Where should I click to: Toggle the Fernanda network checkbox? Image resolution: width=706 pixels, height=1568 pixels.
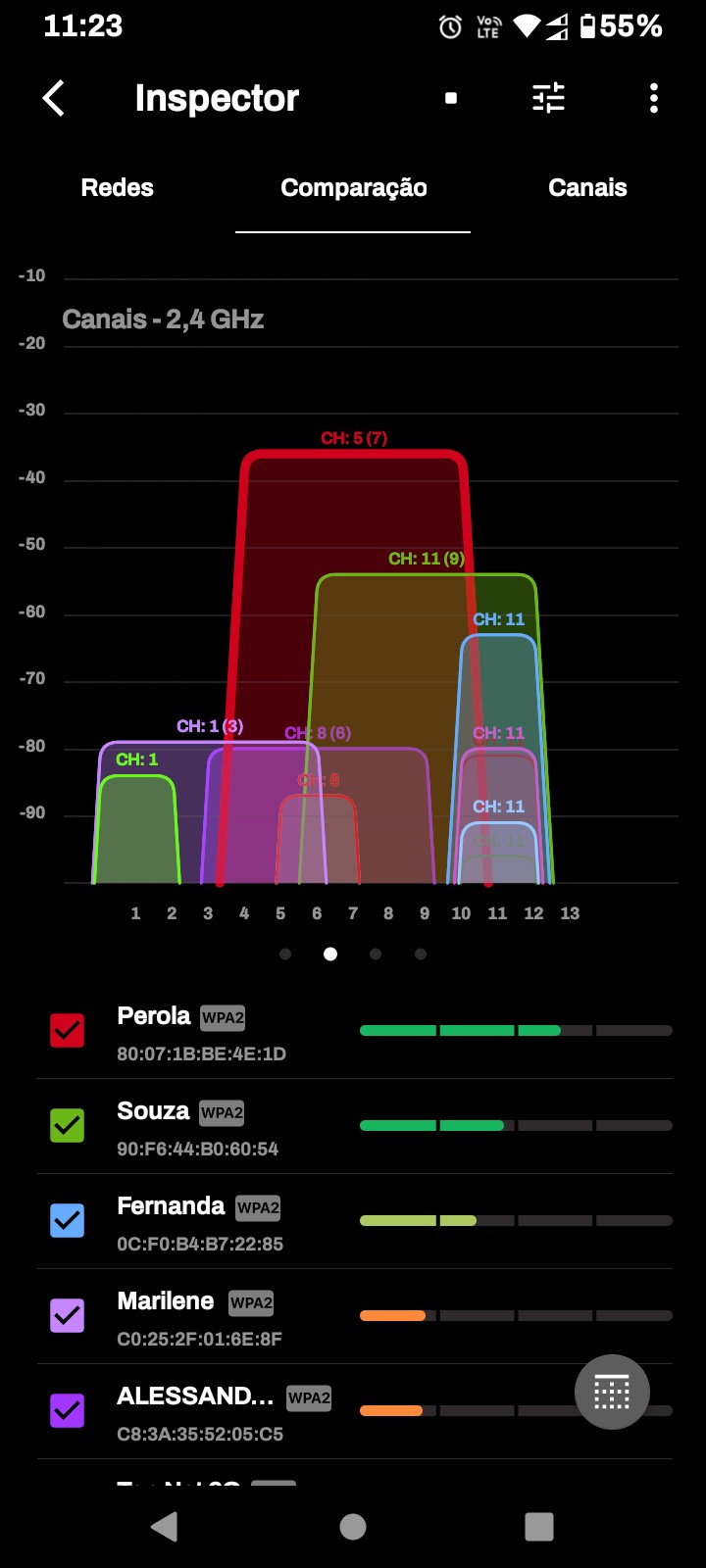coord(68,1220)
